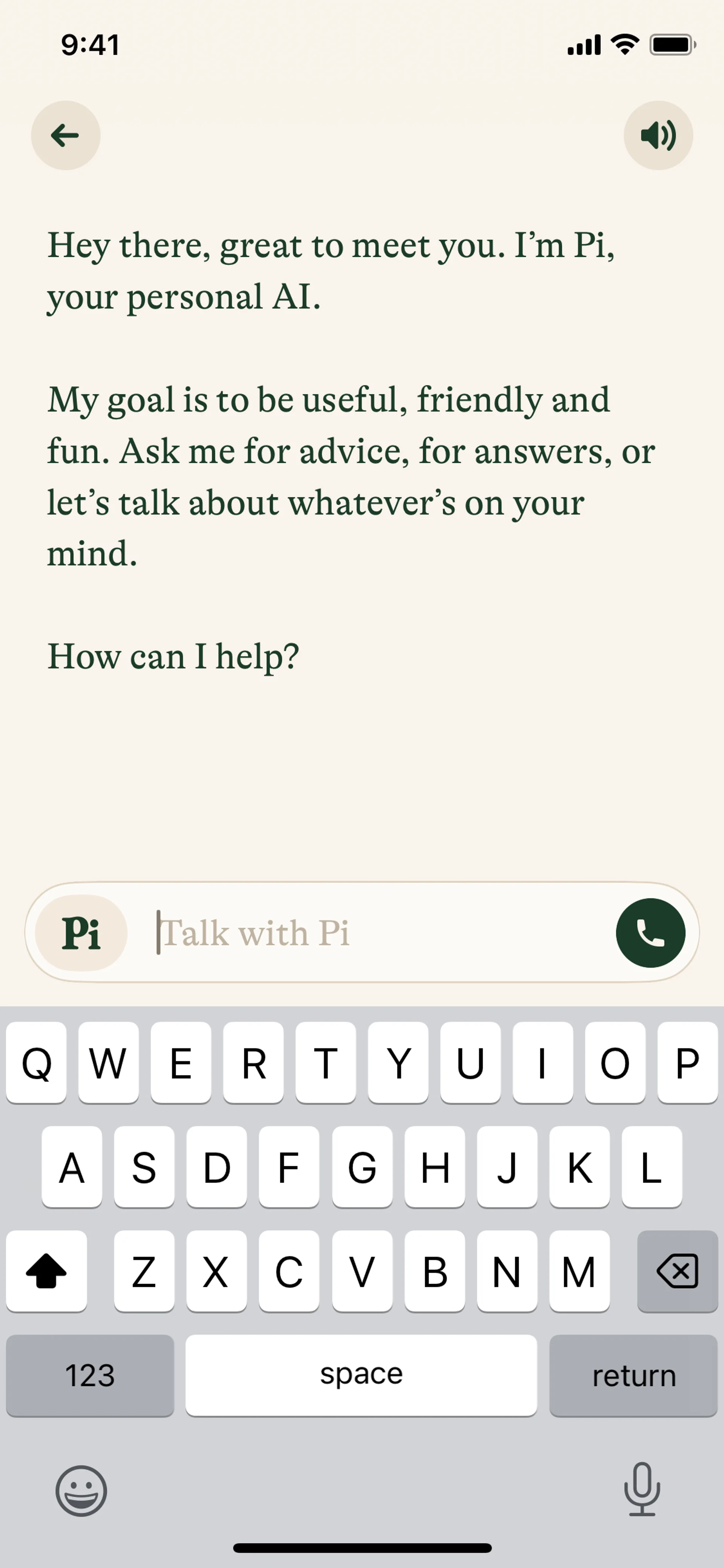
Task: Start dictation with the microphone key
Action: click(x=642, y=1490)
